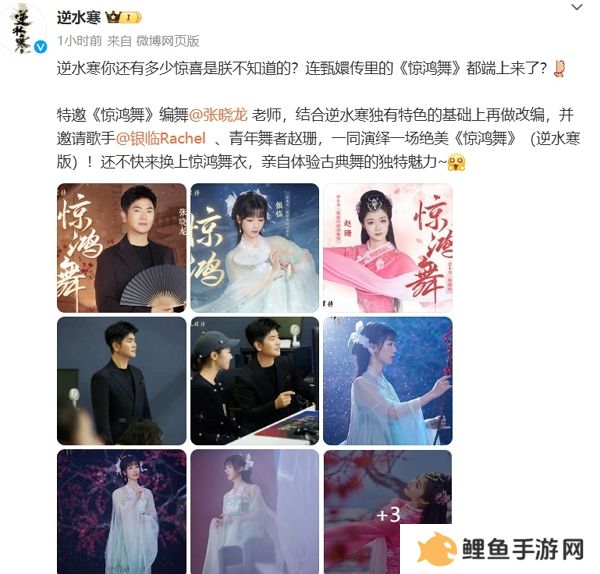Screen dimensions: 600x574
Task: Open photo of man standing in black suit
Action: point(122,381)
